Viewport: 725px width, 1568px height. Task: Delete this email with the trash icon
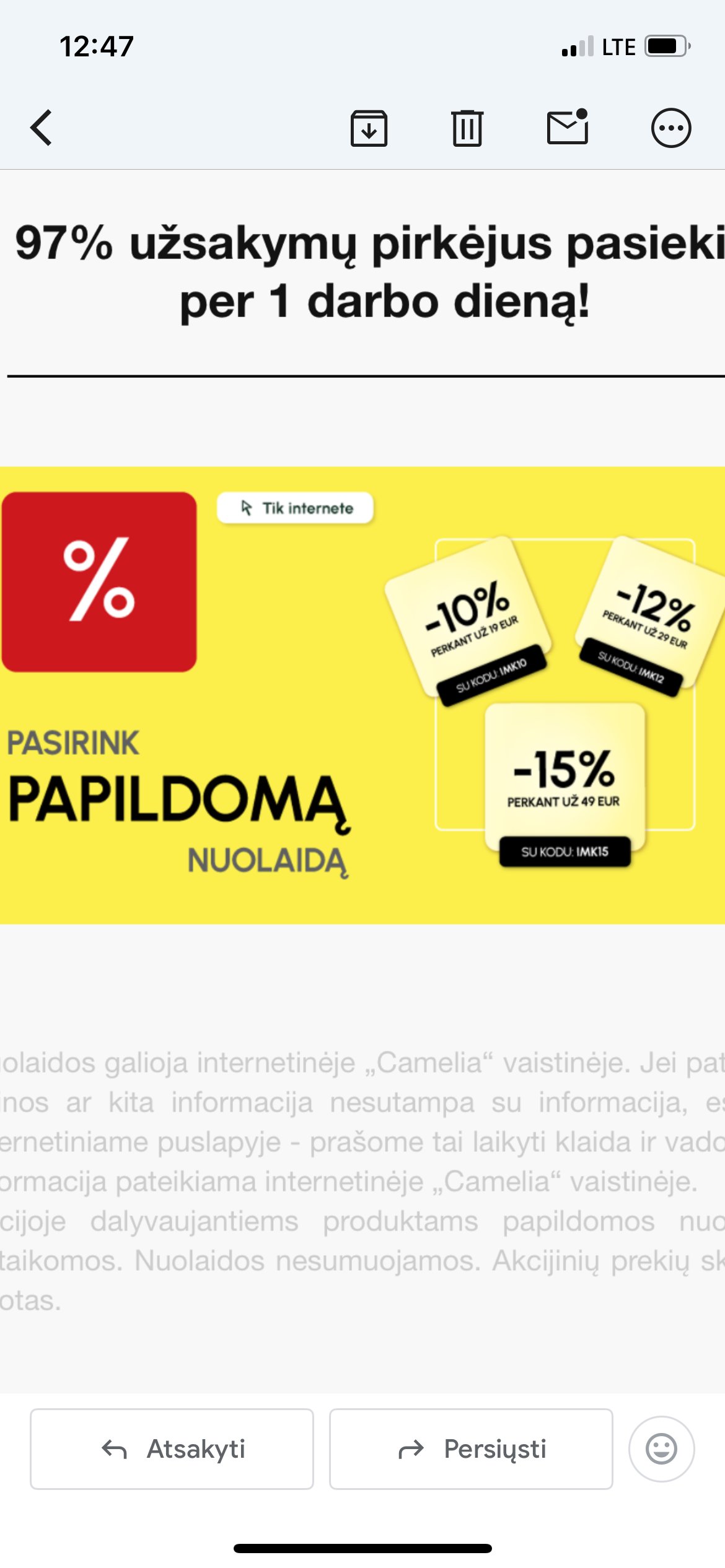click(467, 128)
